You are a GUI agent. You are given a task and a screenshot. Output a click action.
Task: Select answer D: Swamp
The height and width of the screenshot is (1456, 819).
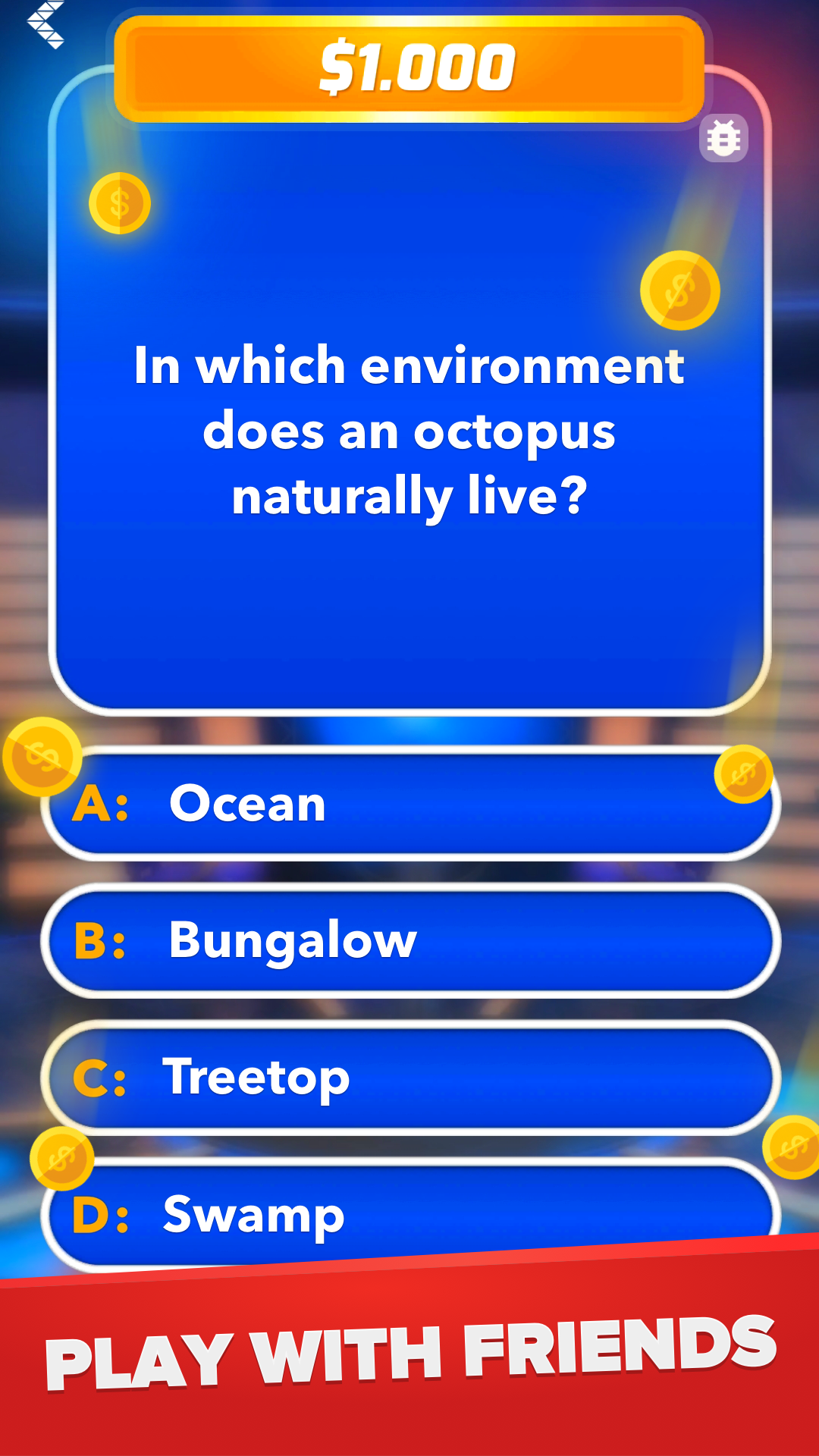pos(409,1212)
